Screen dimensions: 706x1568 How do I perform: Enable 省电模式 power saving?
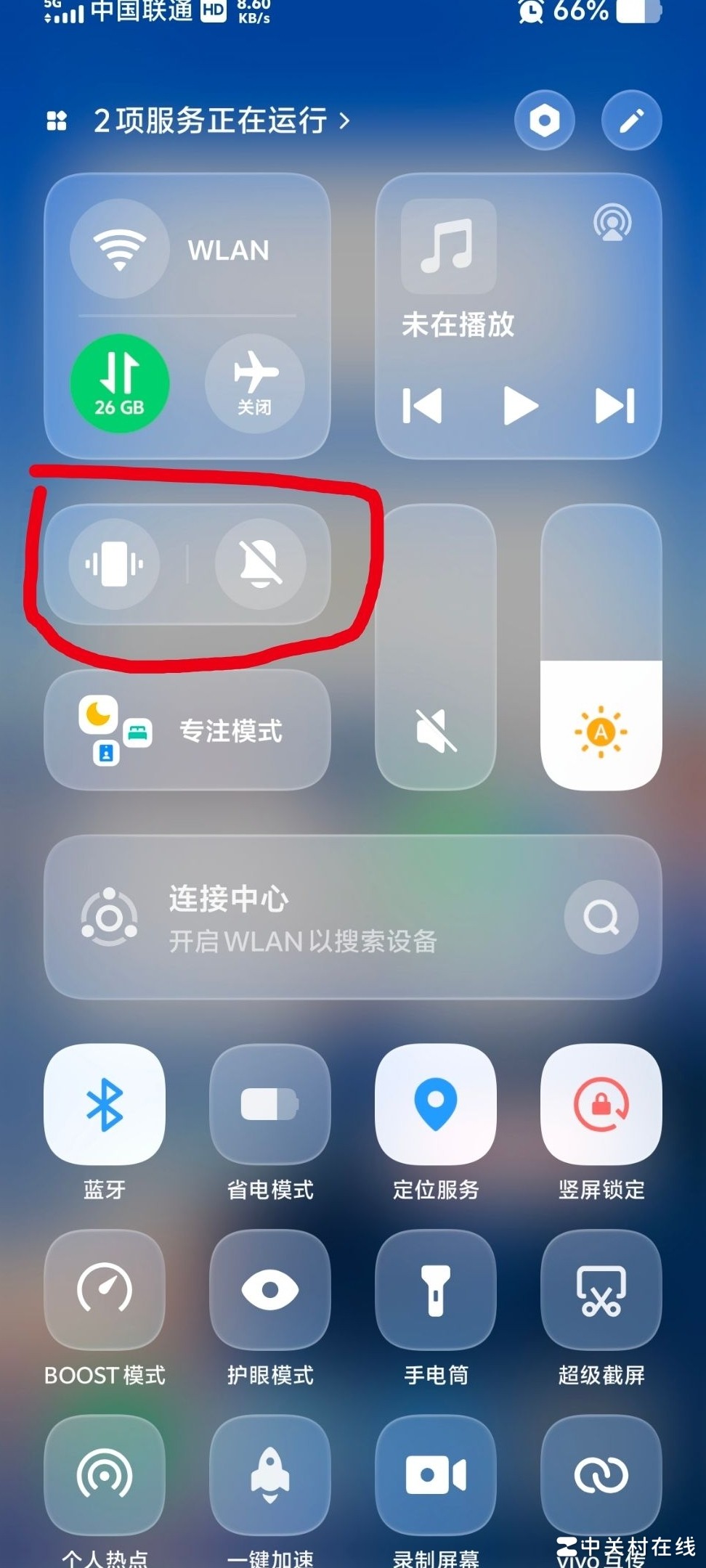269,1104
